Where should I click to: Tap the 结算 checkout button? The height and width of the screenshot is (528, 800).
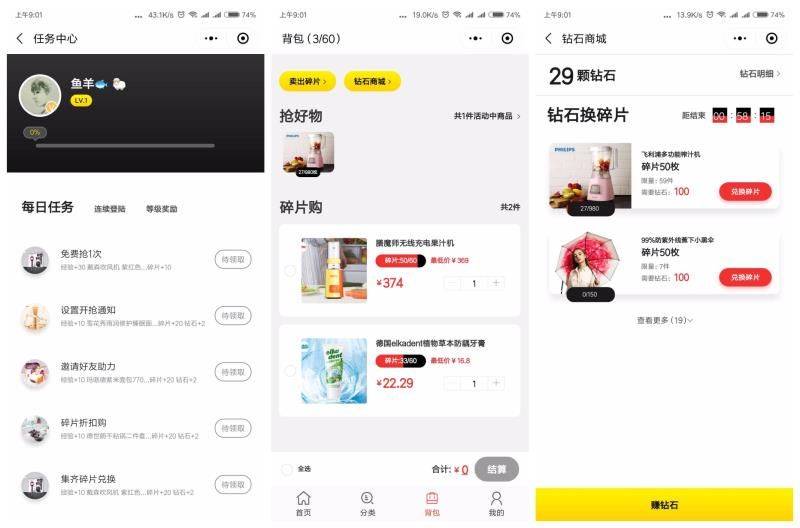(x=496, y=469)
